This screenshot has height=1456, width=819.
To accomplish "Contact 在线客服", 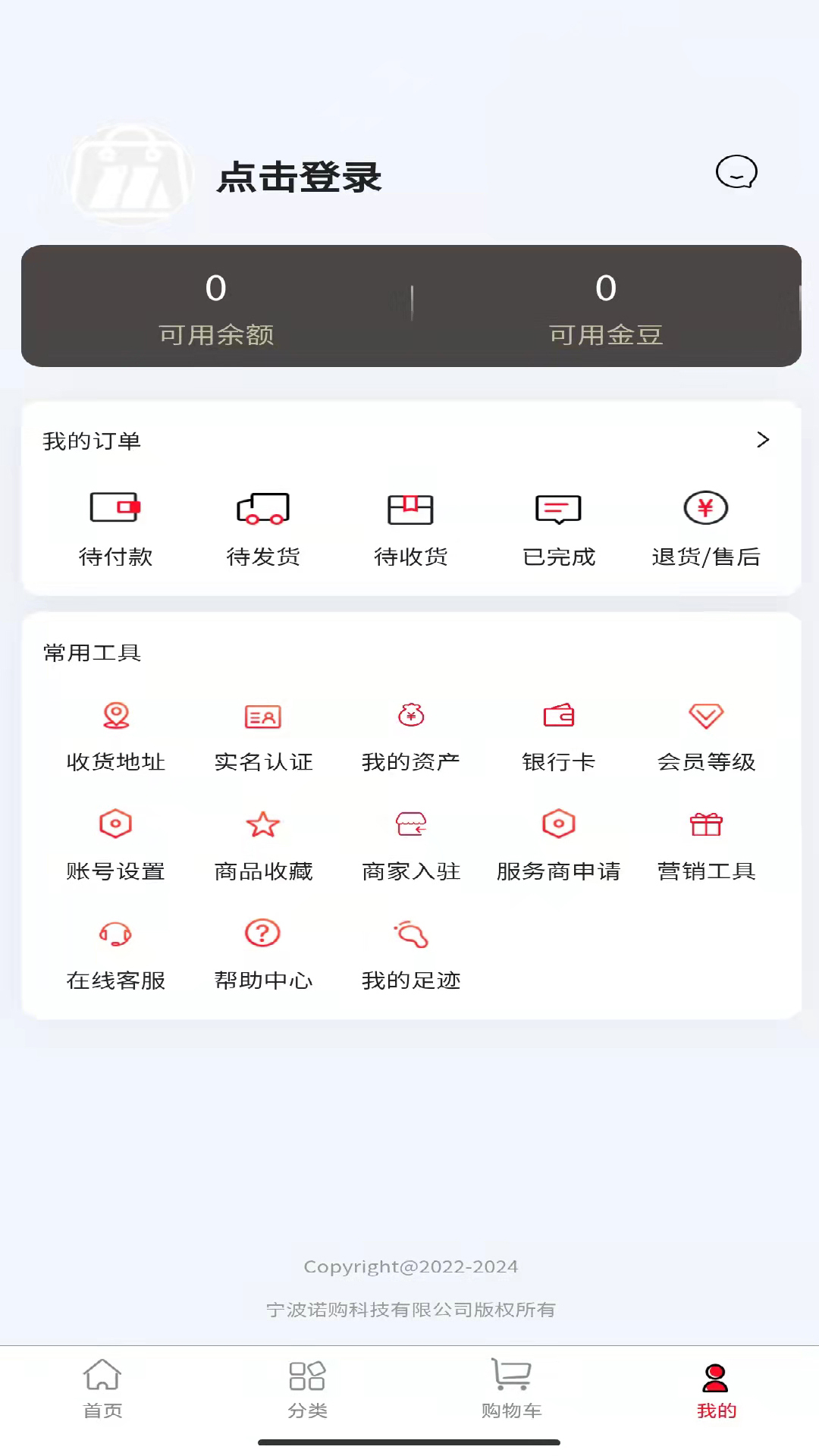I will (115, 955).
